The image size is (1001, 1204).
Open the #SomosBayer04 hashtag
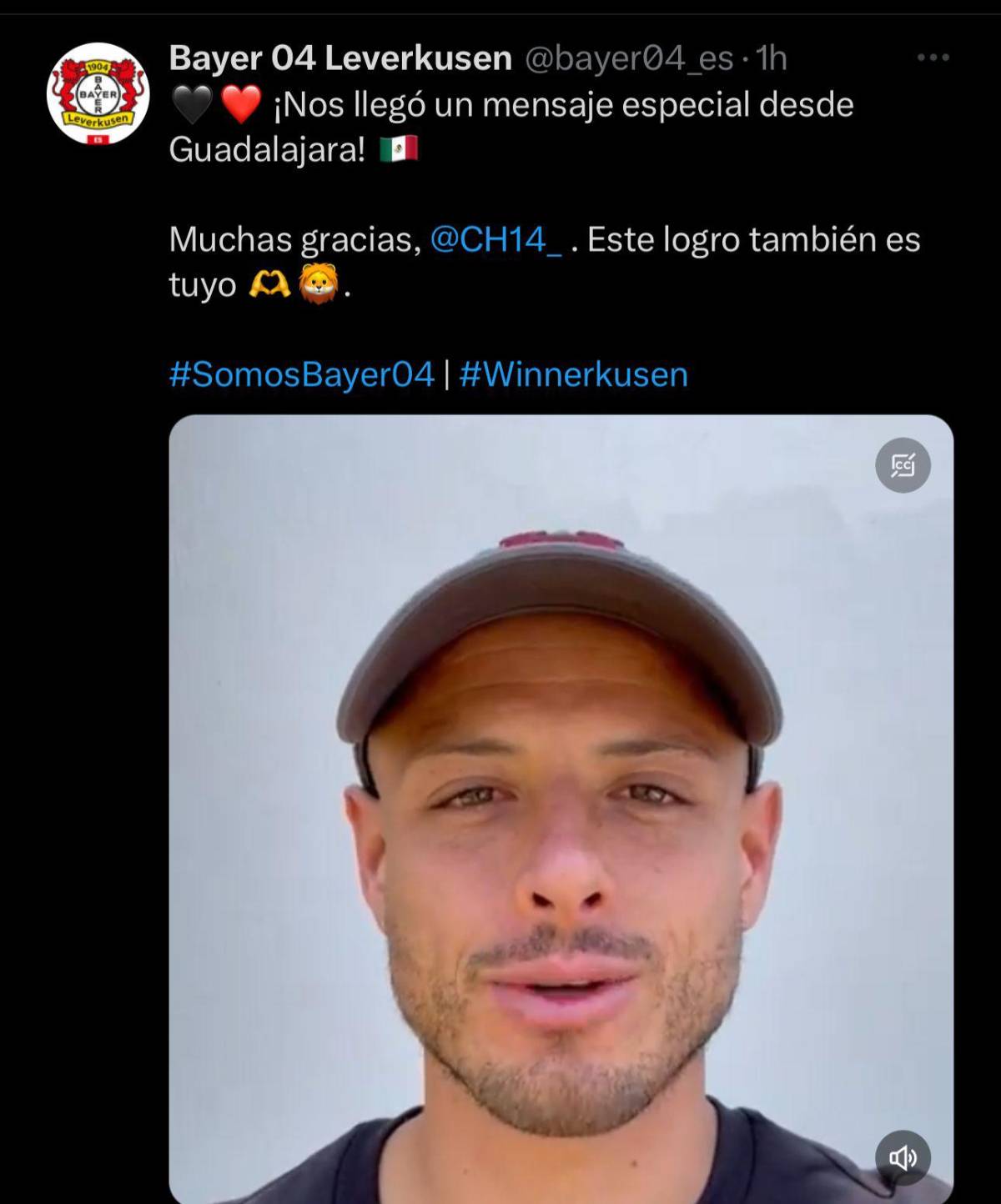point(299,375)
